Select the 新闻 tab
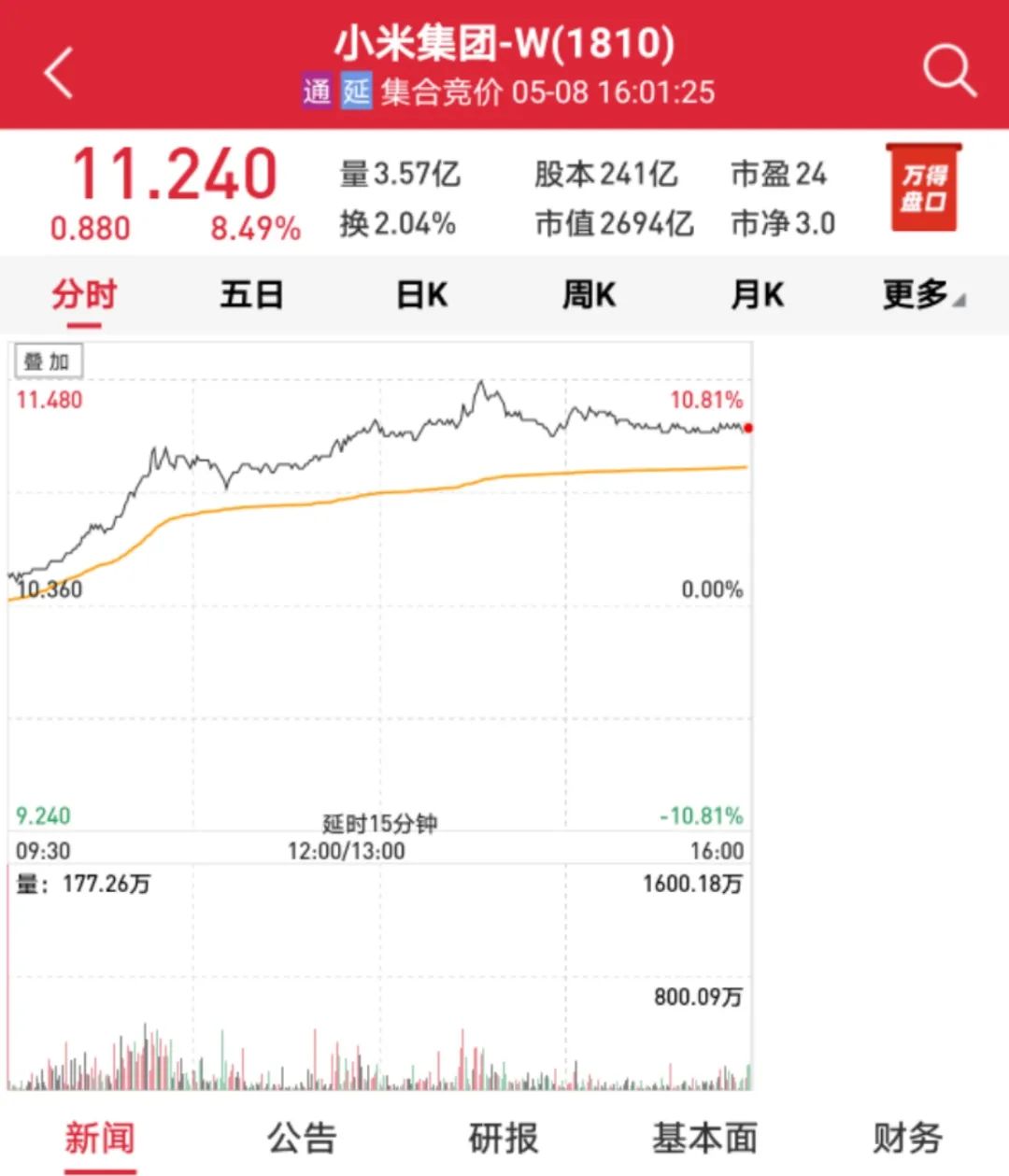 [x=100, y=1138]
